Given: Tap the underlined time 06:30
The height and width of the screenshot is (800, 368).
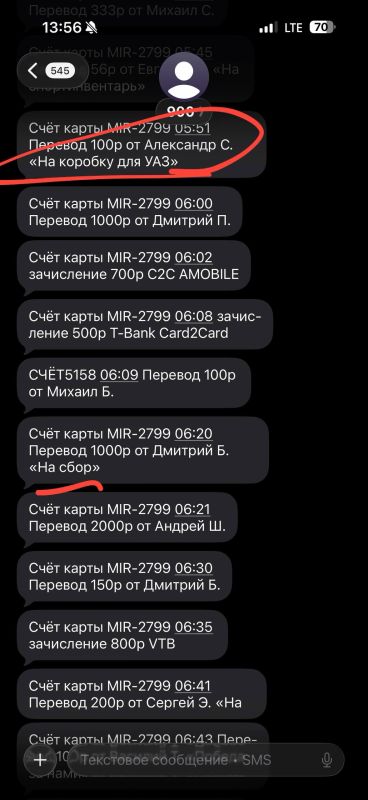Looking at the screenshot, I should 193,568.
